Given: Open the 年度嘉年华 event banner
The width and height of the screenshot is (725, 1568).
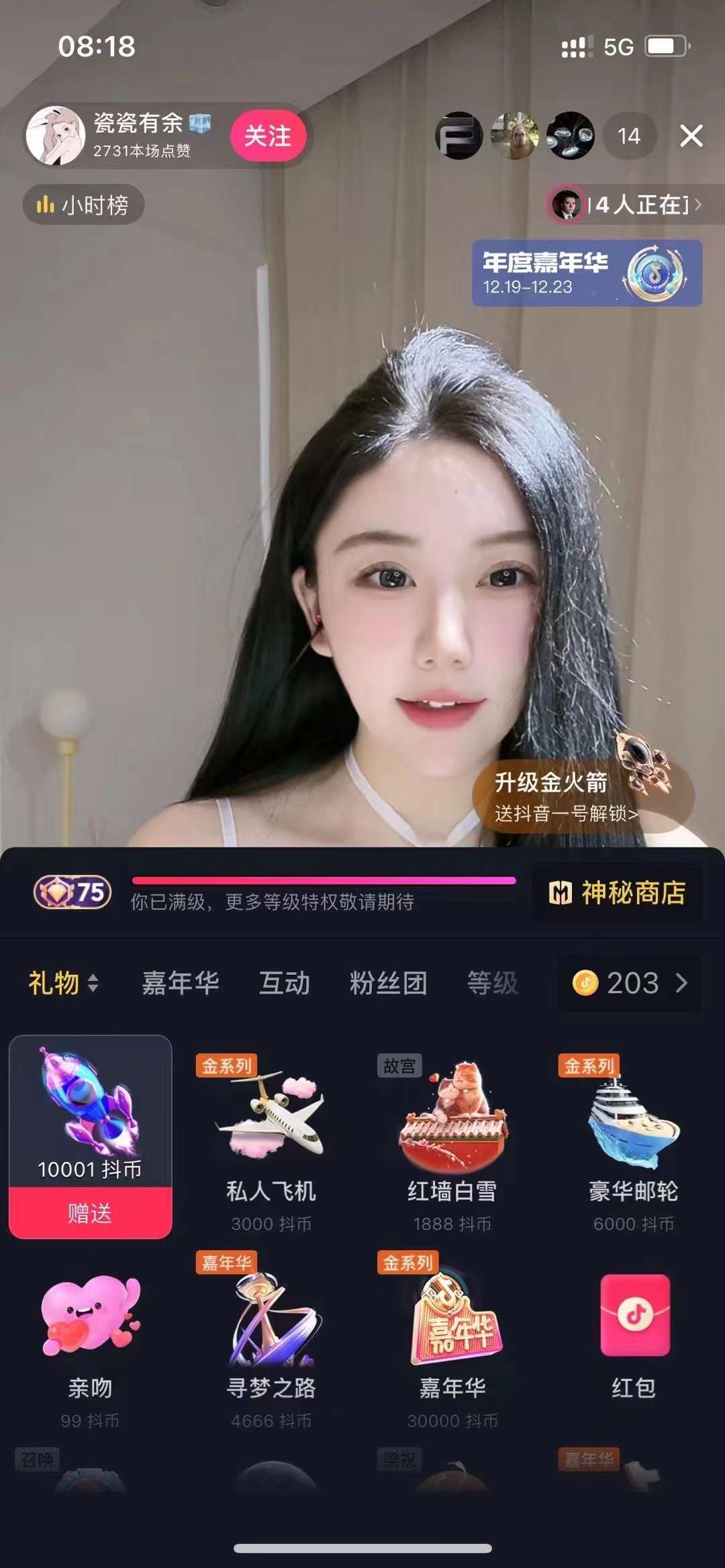Looking at the screenshot, I should click(x=586, y=273).
